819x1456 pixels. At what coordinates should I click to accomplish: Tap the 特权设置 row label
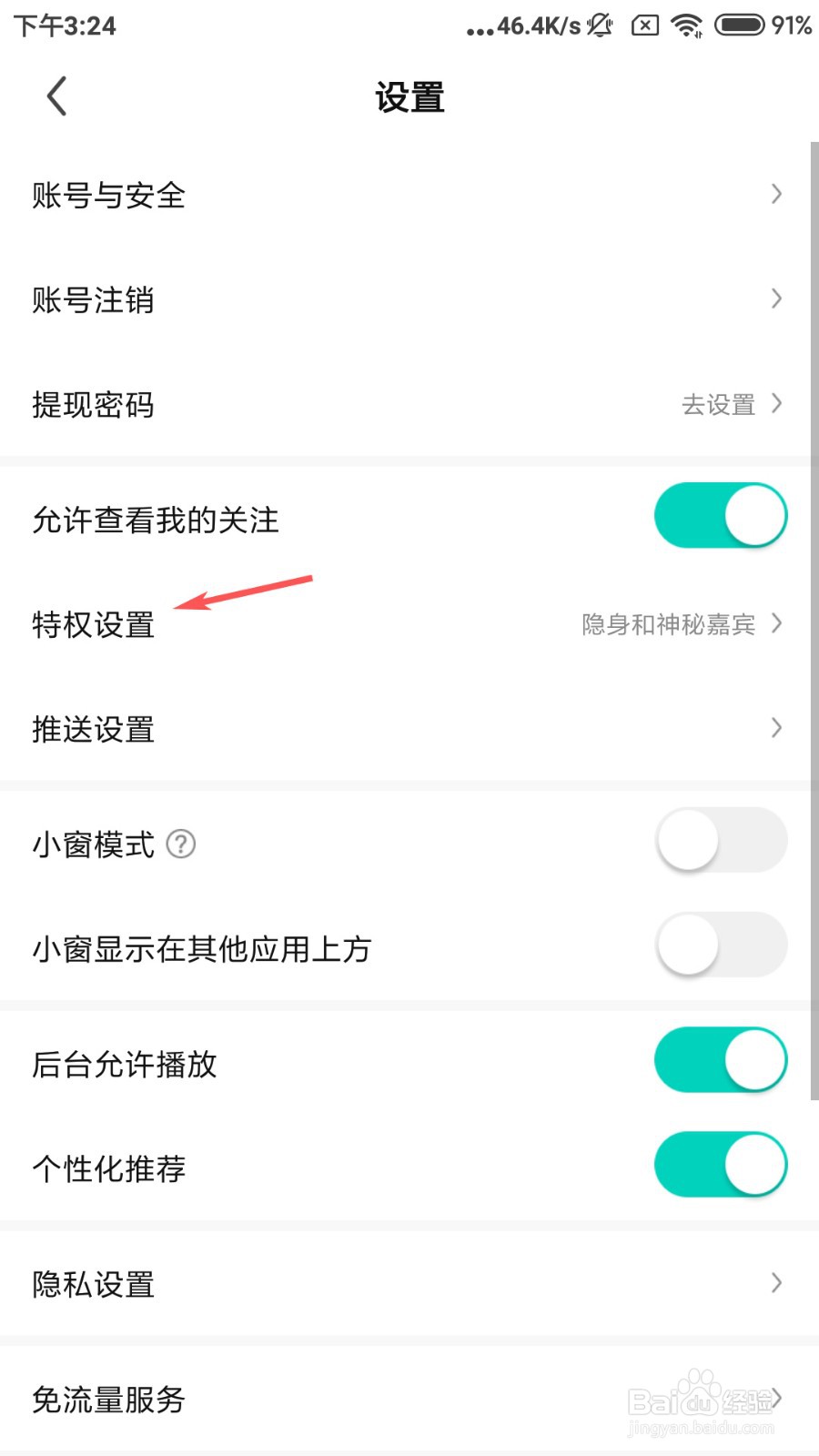click(92, 624)
